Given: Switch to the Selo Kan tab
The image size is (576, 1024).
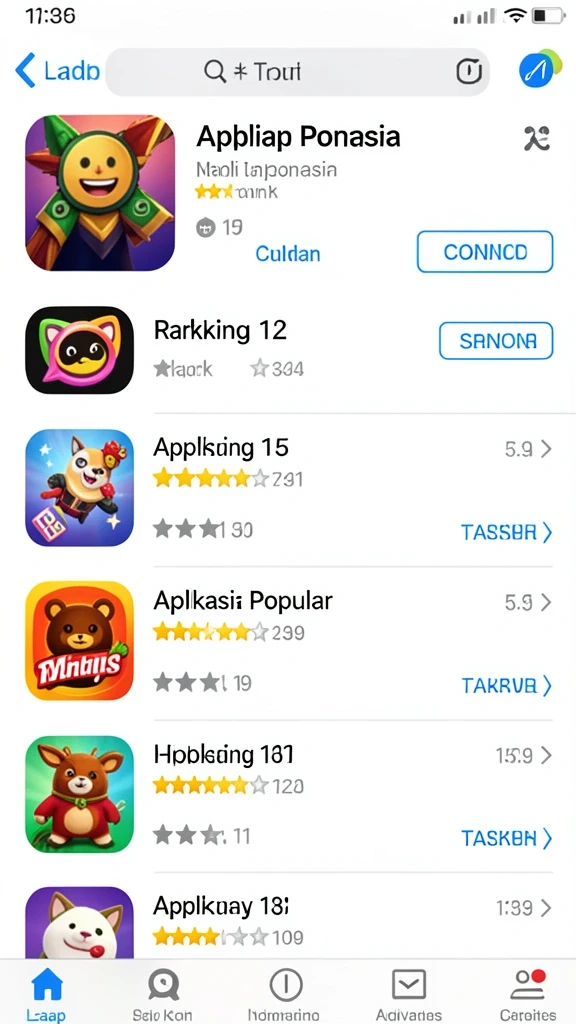Looking at the screenshot, I should click(162, 993).
